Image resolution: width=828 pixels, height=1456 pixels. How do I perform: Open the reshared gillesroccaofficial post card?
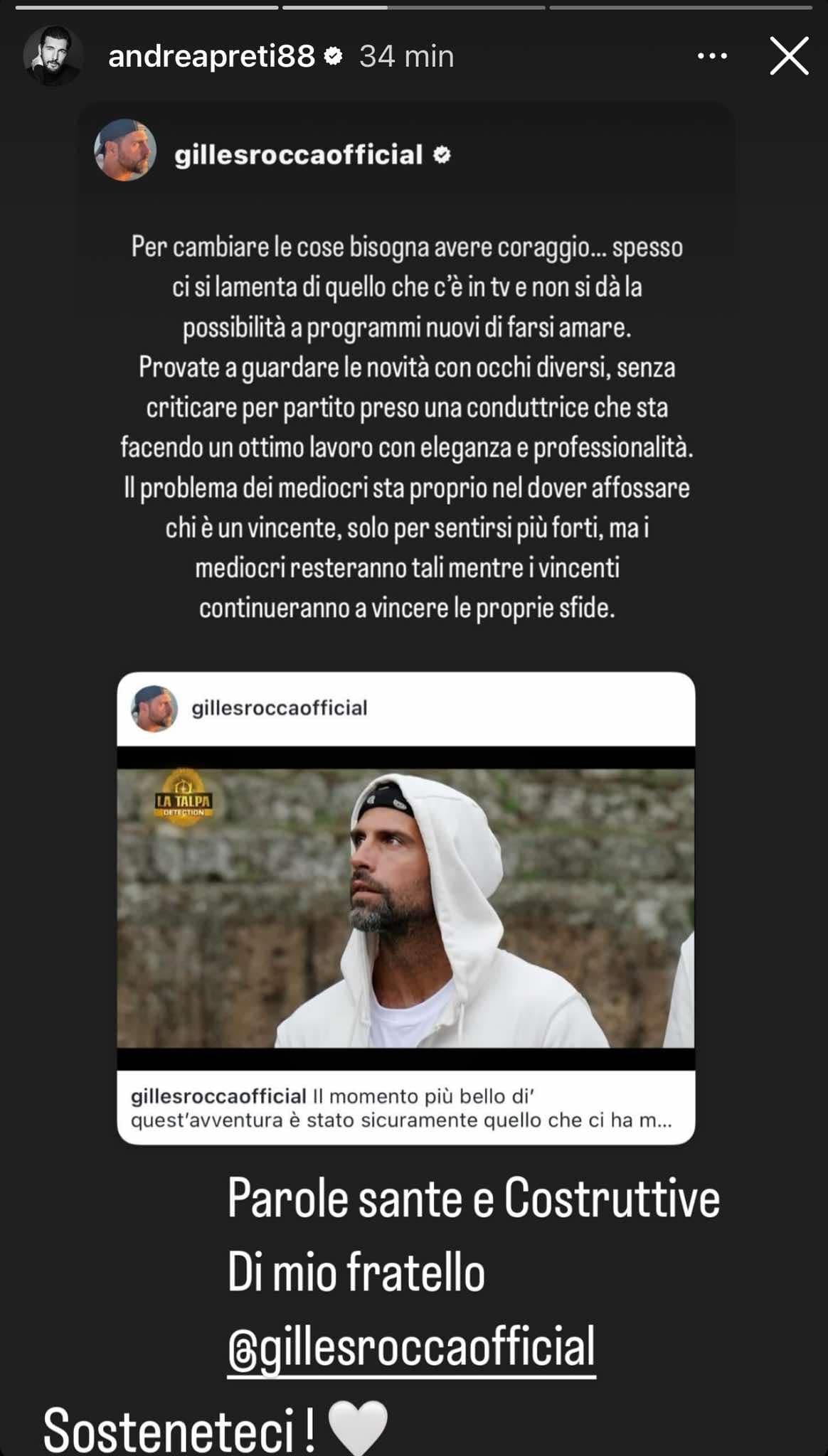(405, 908)
